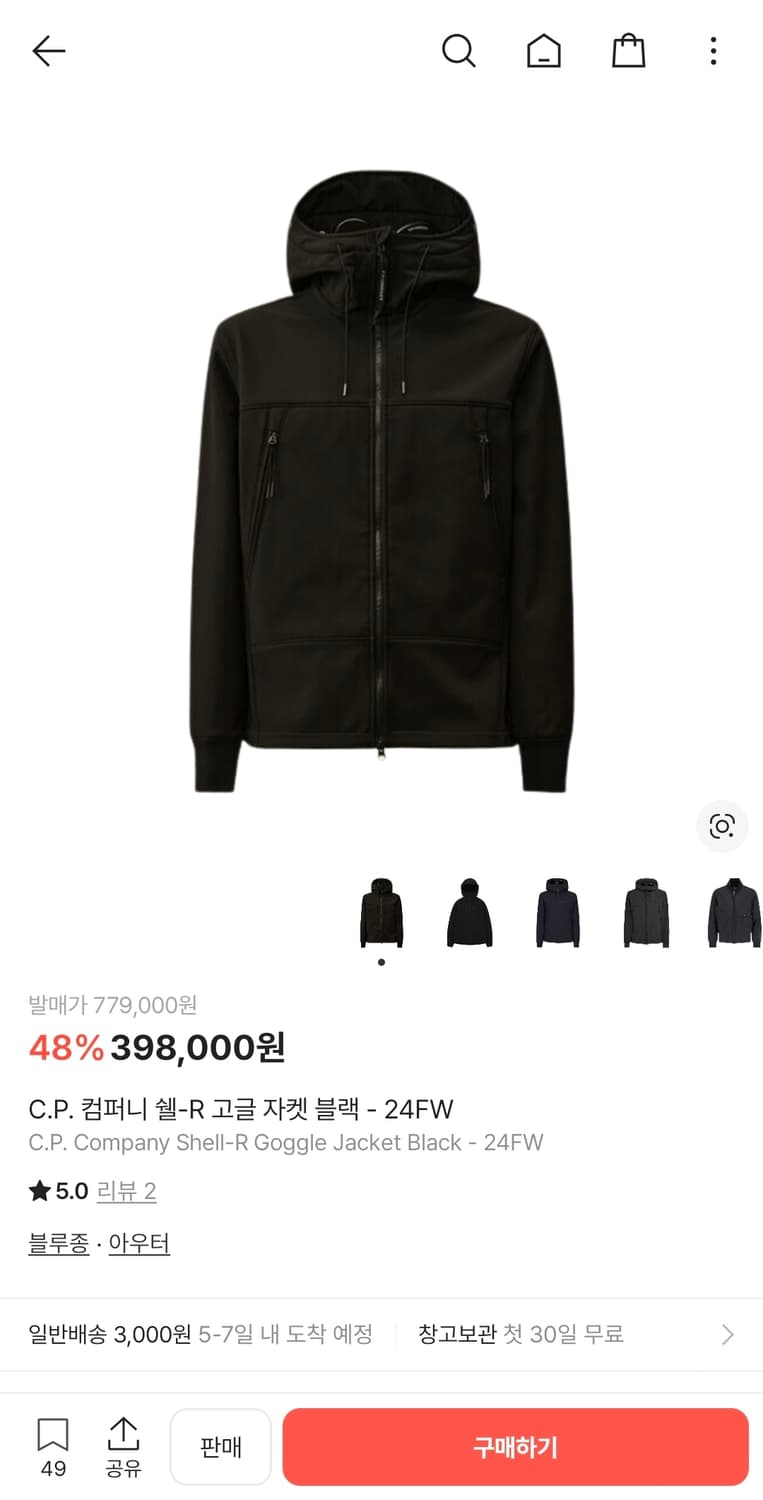
Task: Open reviews via 리뷰 2 link
Action: pyautogui.click(x=126, y=1191)
